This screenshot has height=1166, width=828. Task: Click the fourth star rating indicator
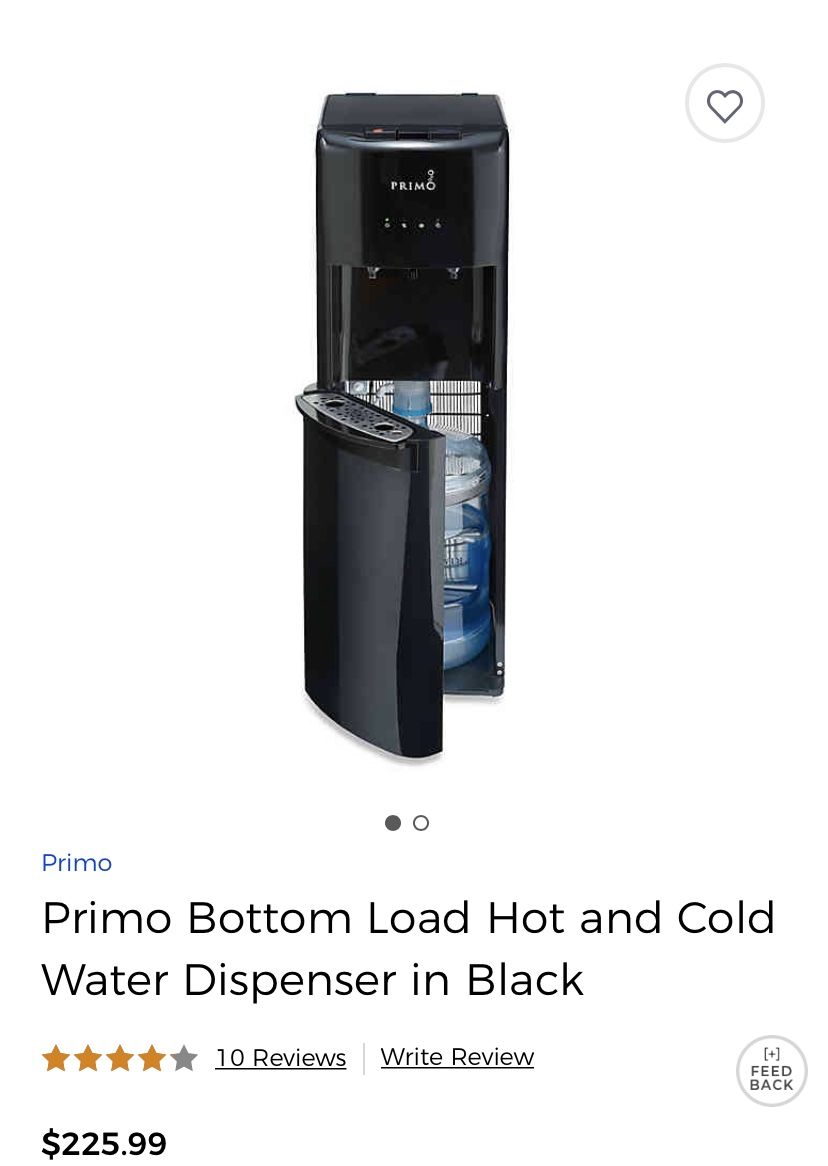152,1058
